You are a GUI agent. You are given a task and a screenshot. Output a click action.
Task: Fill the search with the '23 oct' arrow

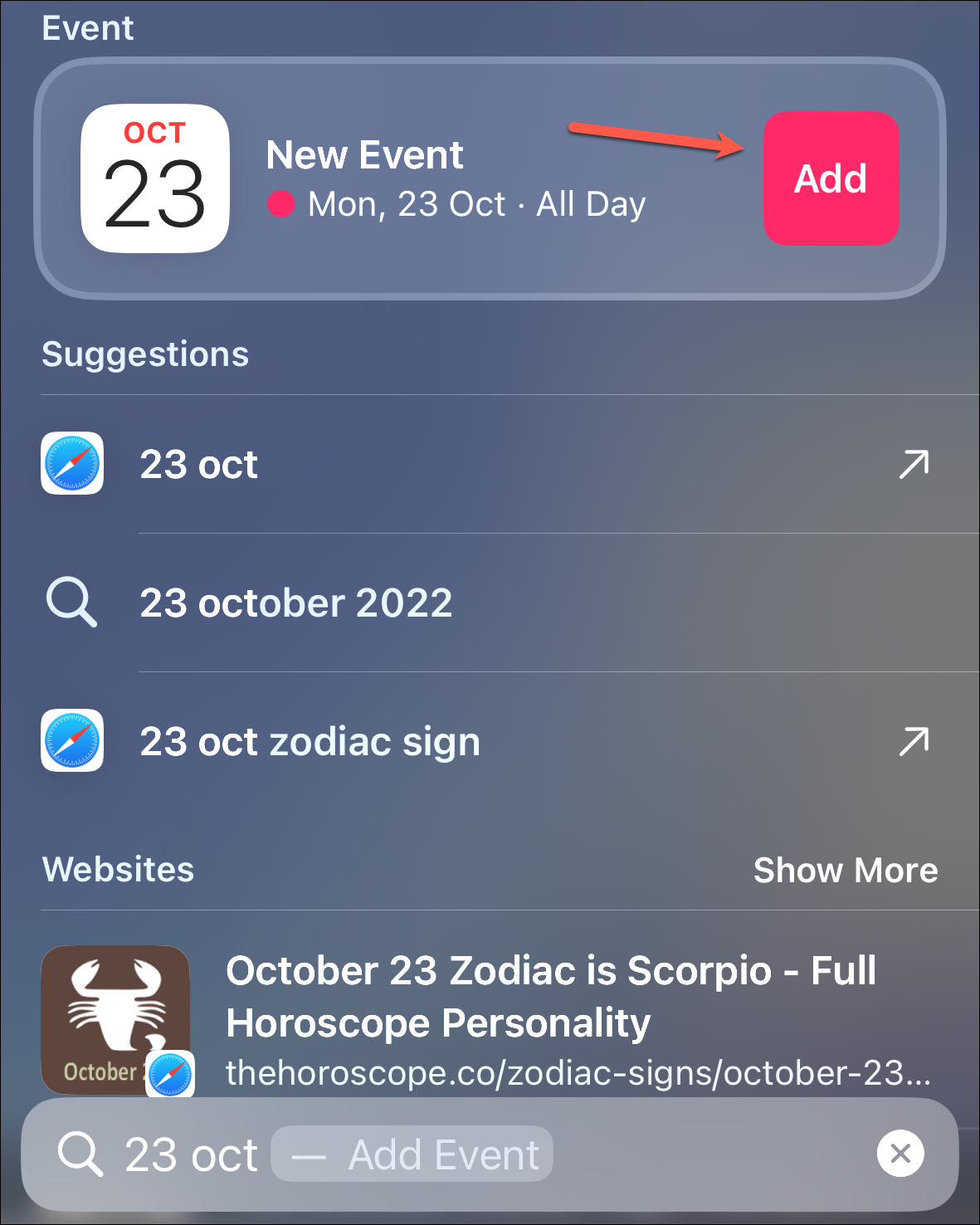click(914, 464)
